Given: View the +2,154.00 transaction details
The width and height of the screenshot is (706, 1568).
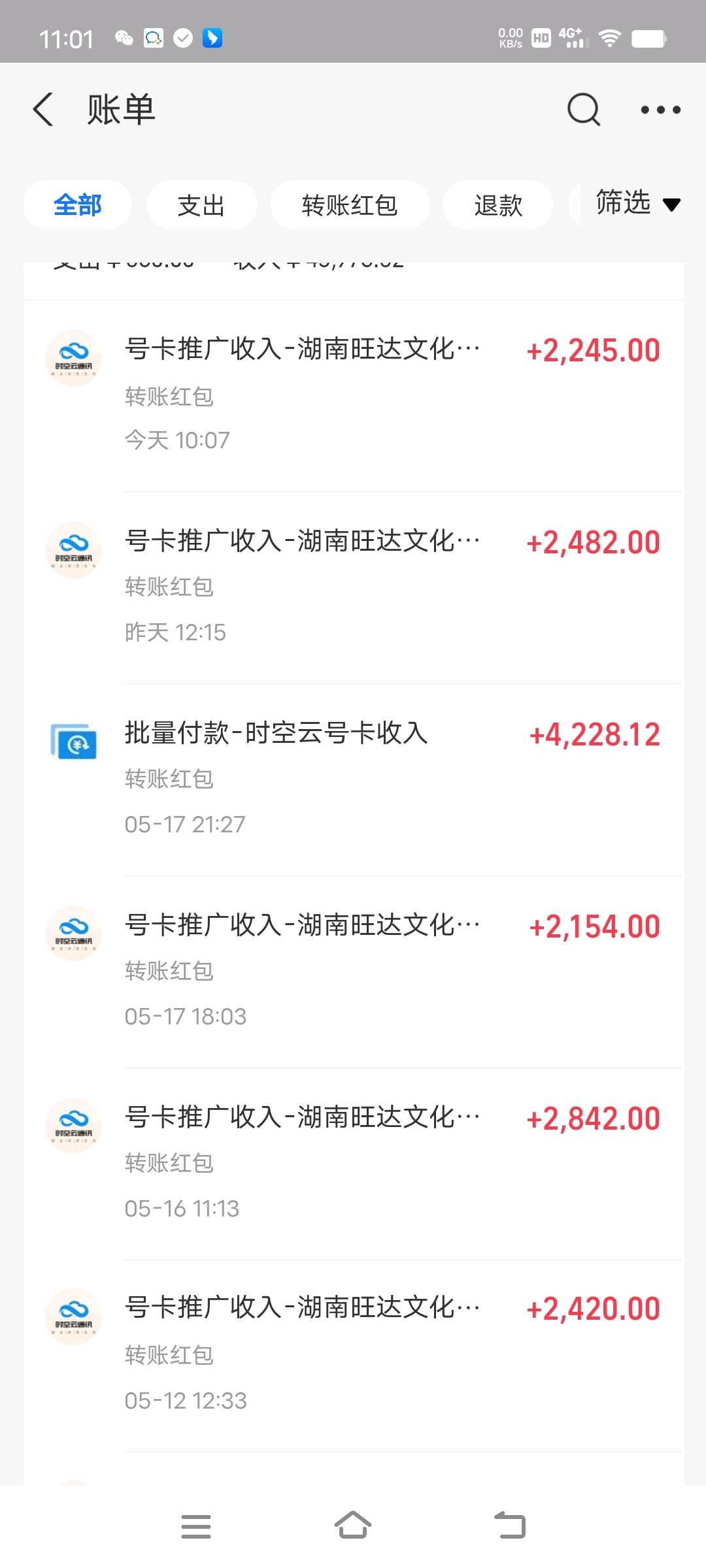Looking at the screenshot, I should [354, 972].
